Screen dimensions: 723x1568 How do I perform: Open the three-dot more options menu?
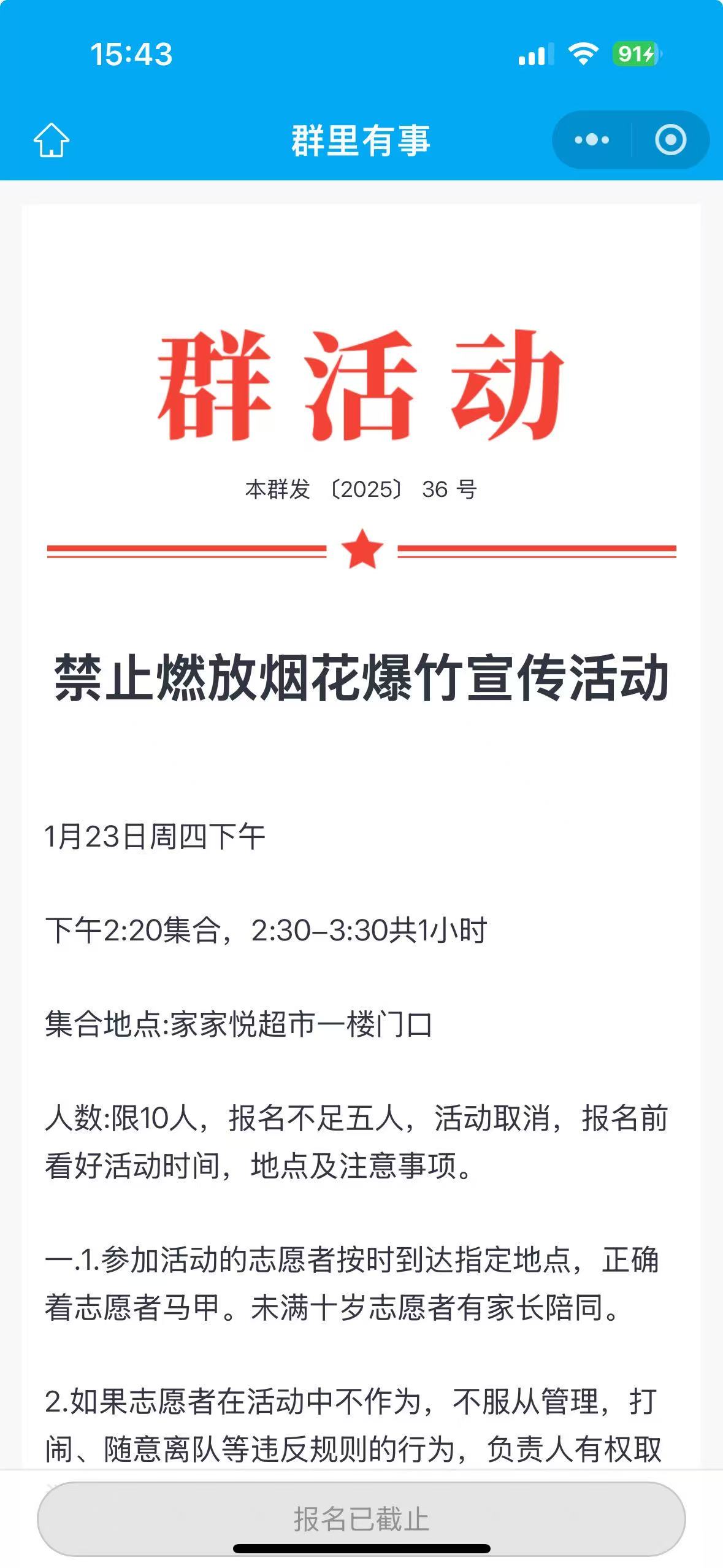[x=592, y=140]
